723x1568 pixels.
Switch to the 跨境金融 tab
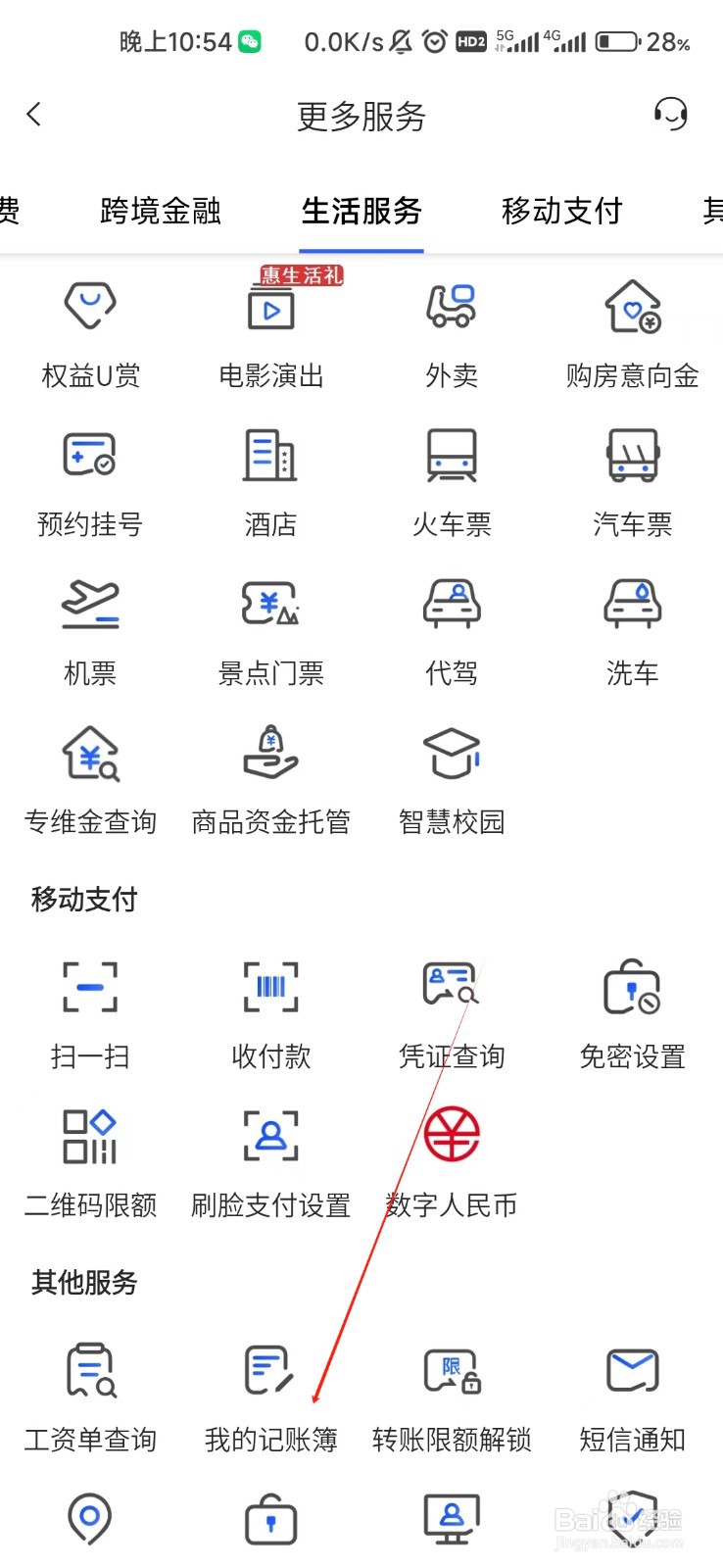(x=161, y=211)
